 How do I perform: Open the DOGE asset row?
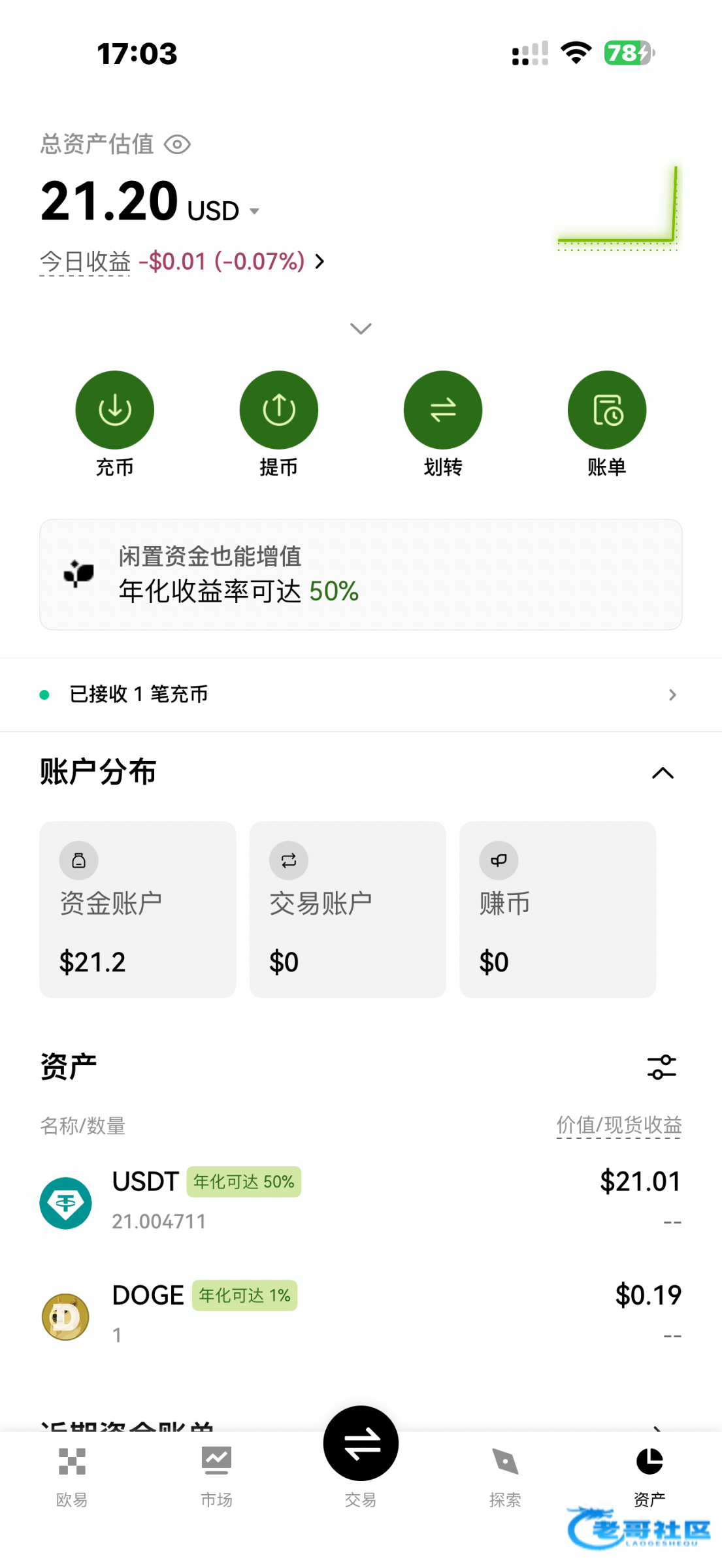(361, 1315)
